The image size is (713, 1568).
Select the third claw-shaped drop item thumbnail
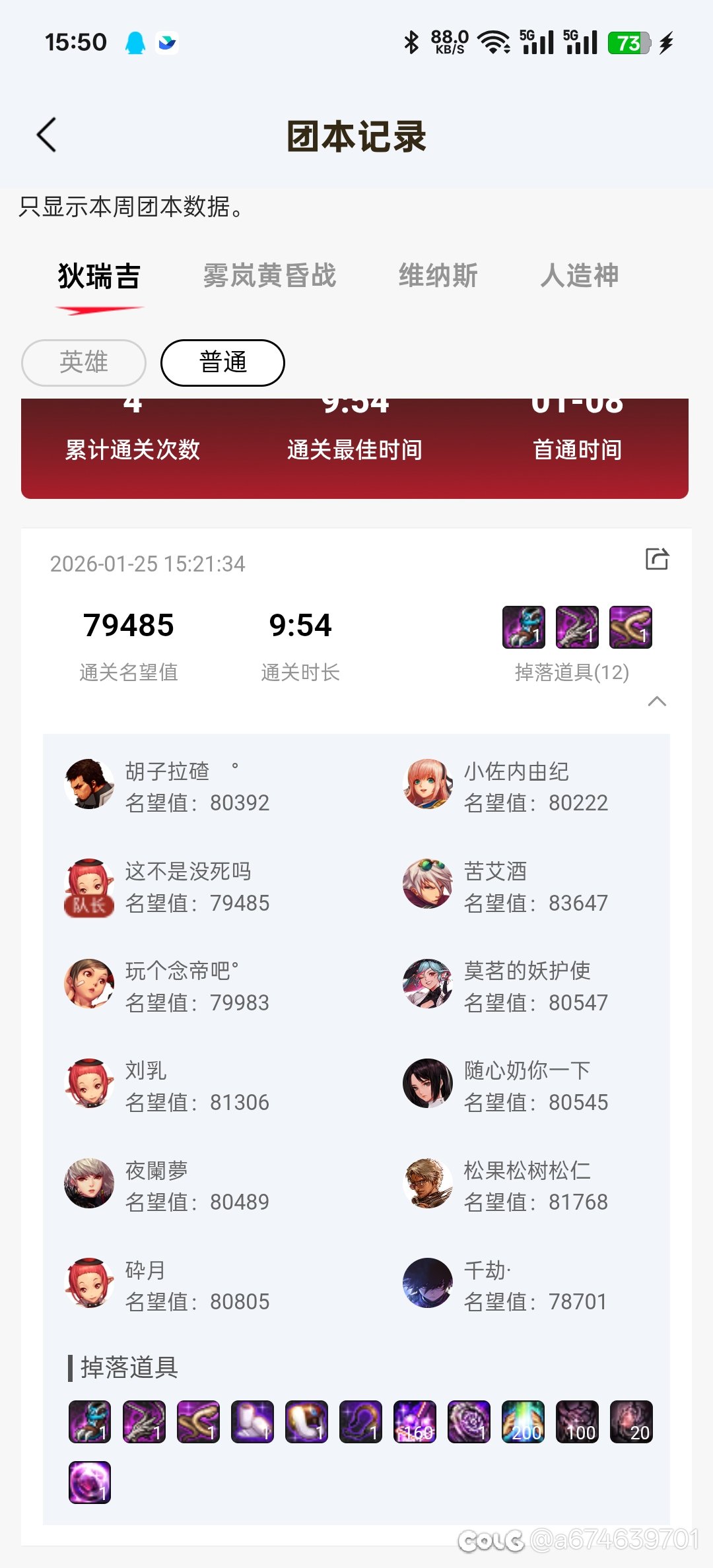[630, 628]
